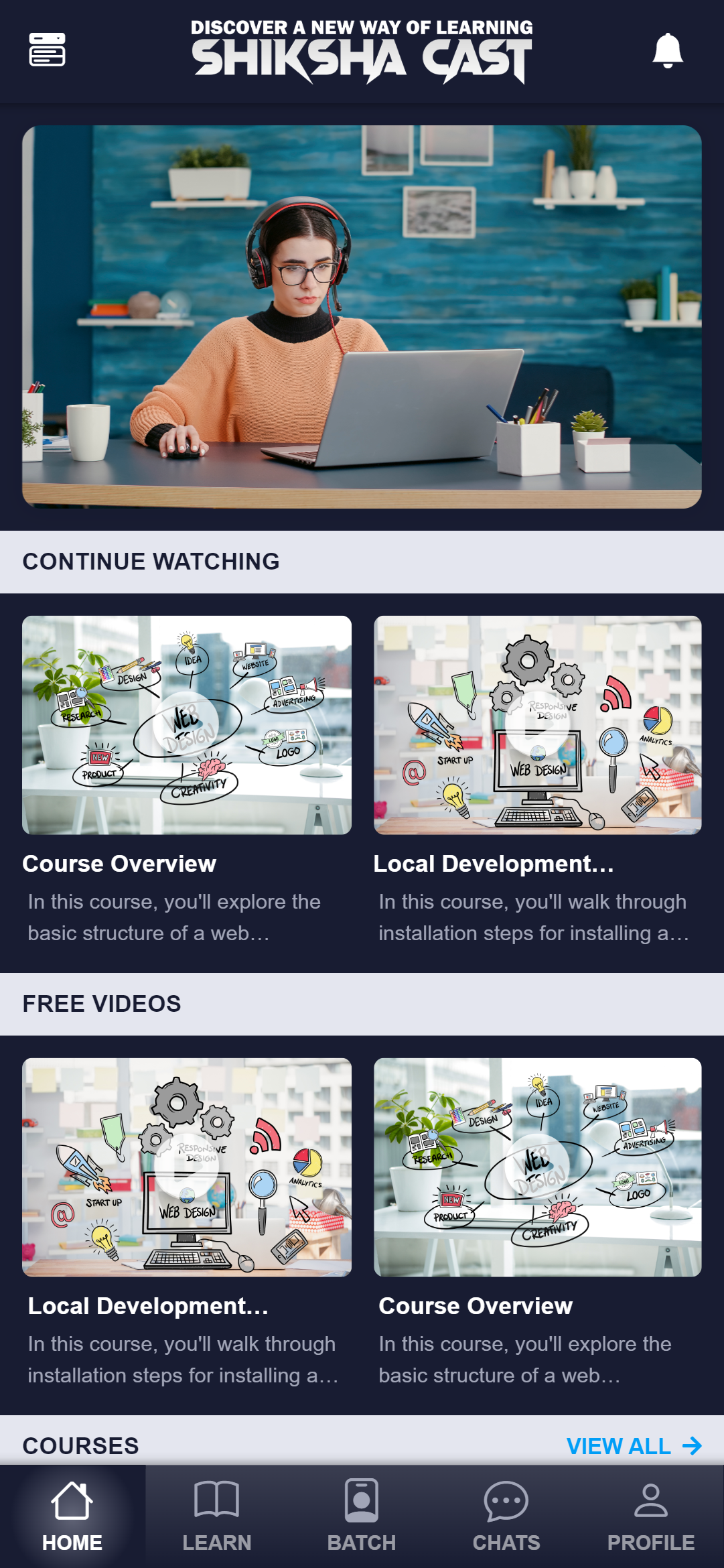
Task: Switch to the Learn tab
Action: pyautogui.click(x=216, y=1516)
